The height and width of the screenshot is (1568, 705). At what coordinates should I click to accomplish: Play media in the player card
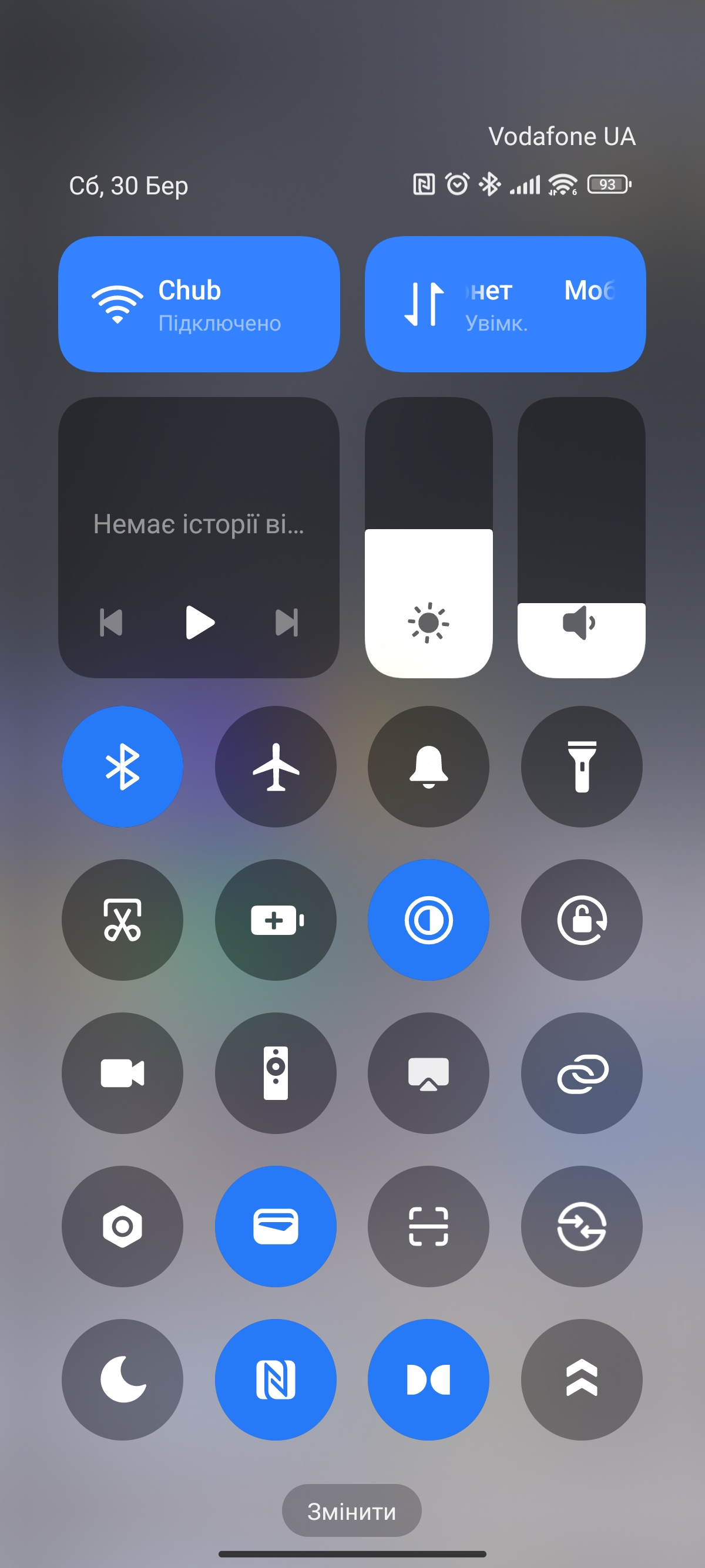(x=199, y=622)
